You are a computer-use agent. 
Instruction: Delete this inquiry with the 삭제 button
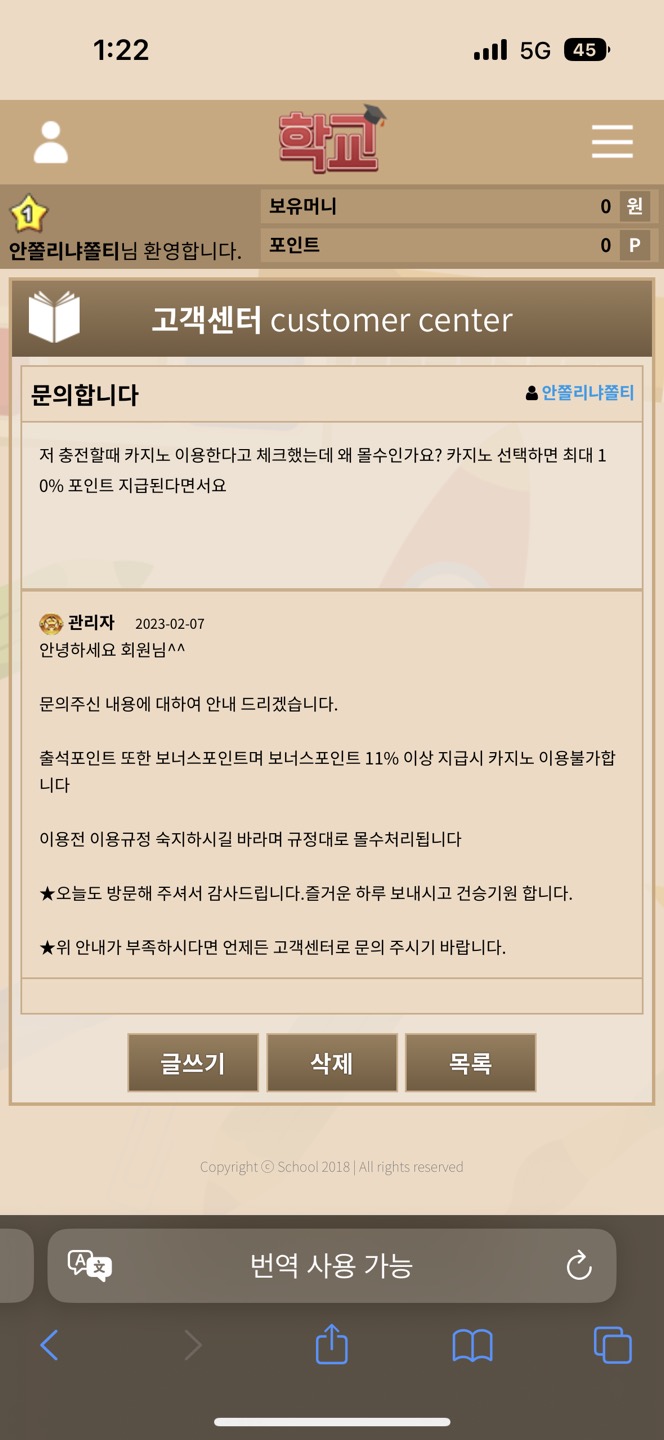click(x=332, y=1063)
